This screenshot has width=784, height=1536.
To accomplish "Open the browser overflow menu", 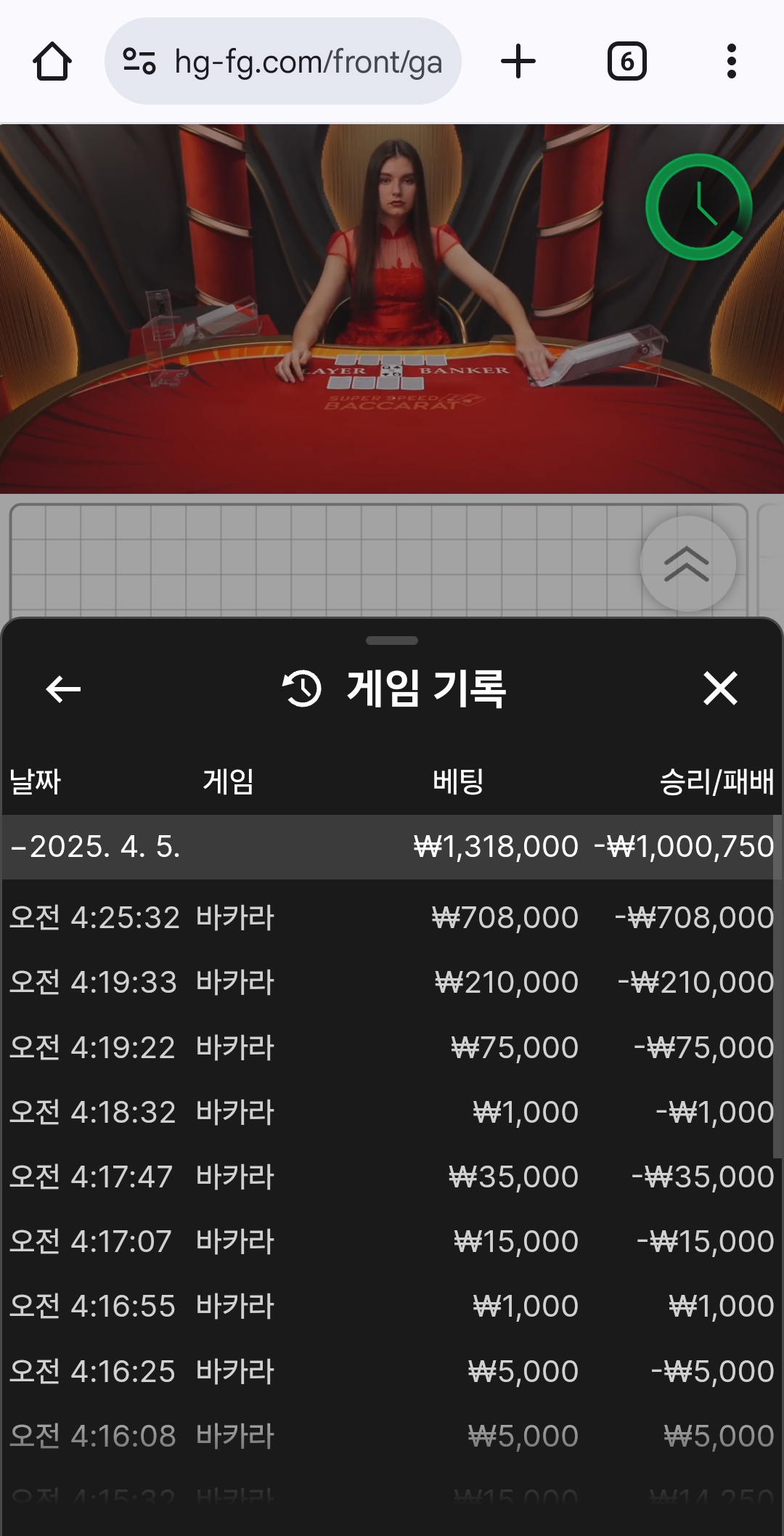I will coord(731,62).
